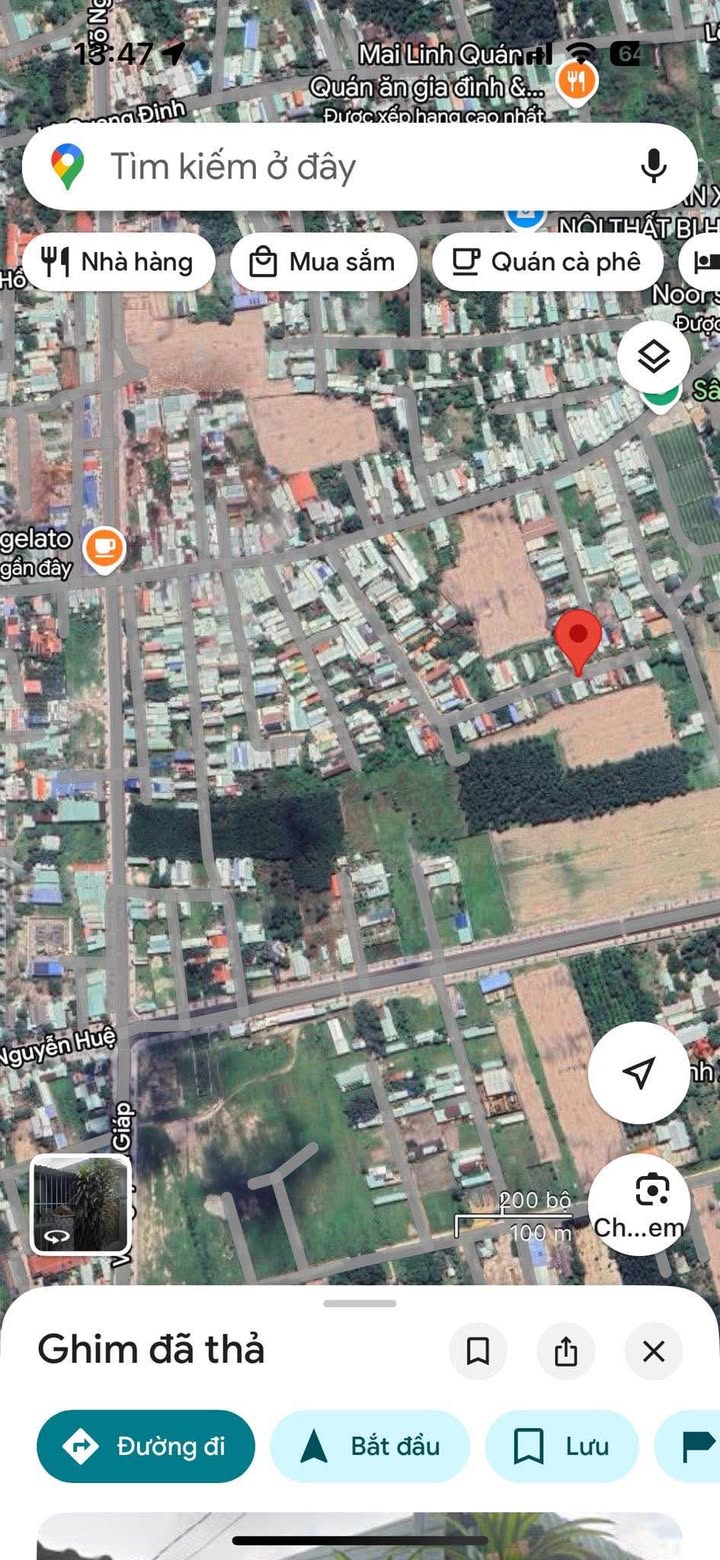Tap the restaurant marker near Mai Linh Quán
720x1560 pixels.
577,82
